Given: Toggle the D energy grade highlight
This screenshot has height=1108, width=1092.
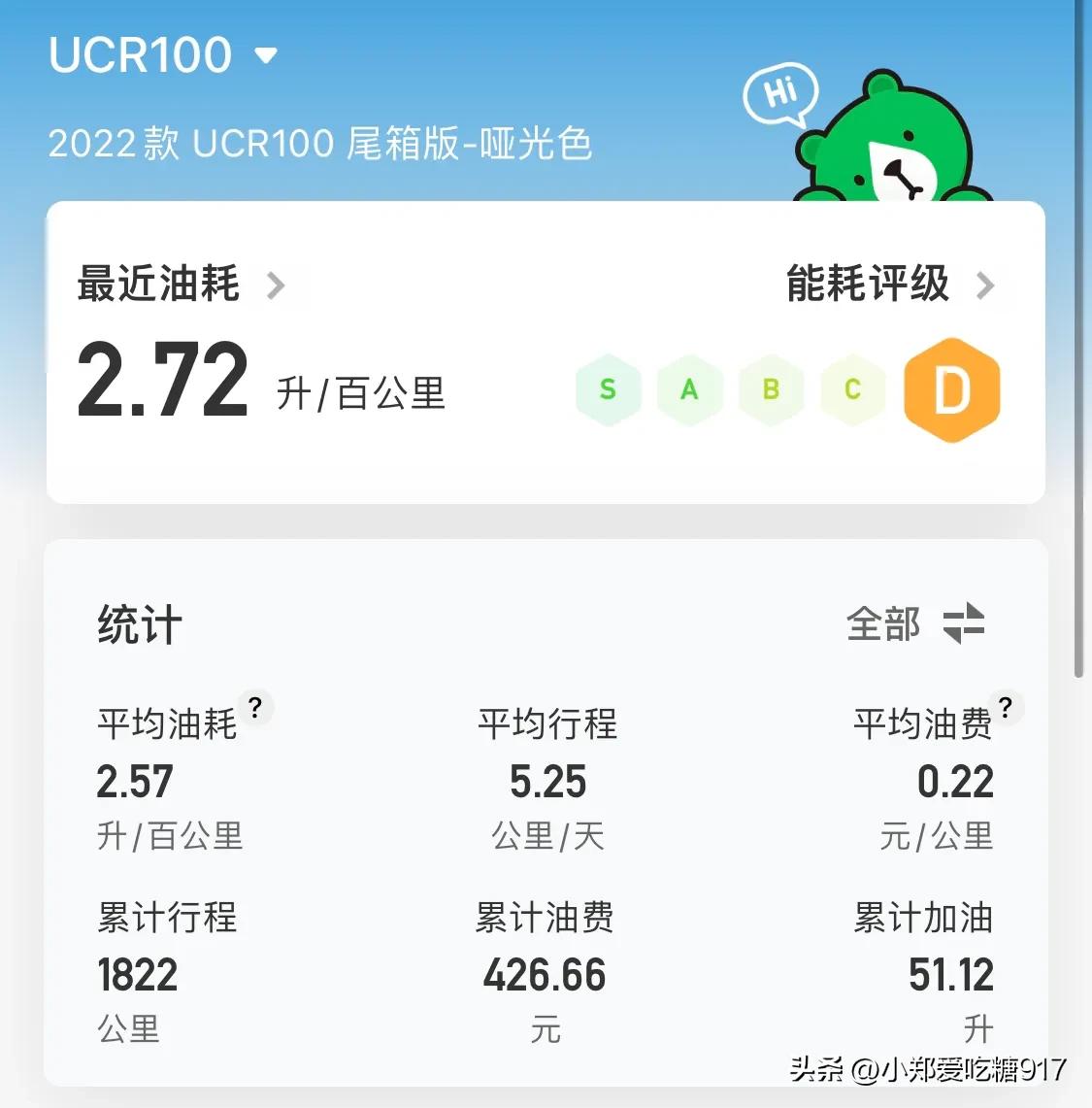Looking at the screenshot, I should click(951, 390).
